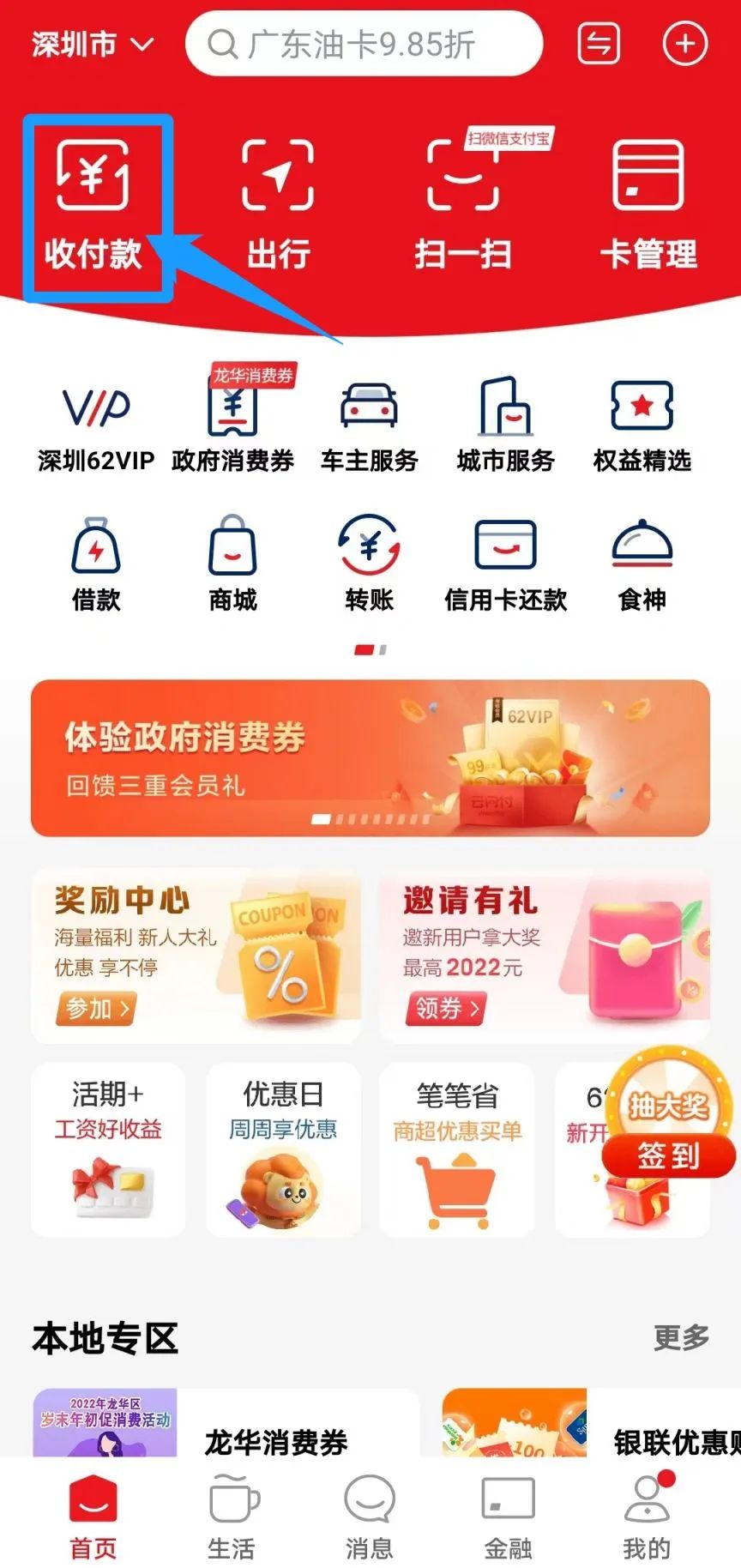Viewport: 741px width, 1568px height.
Task: Tap 领券 in 邀请有礼 card
Action: [x=446, y=1008]
